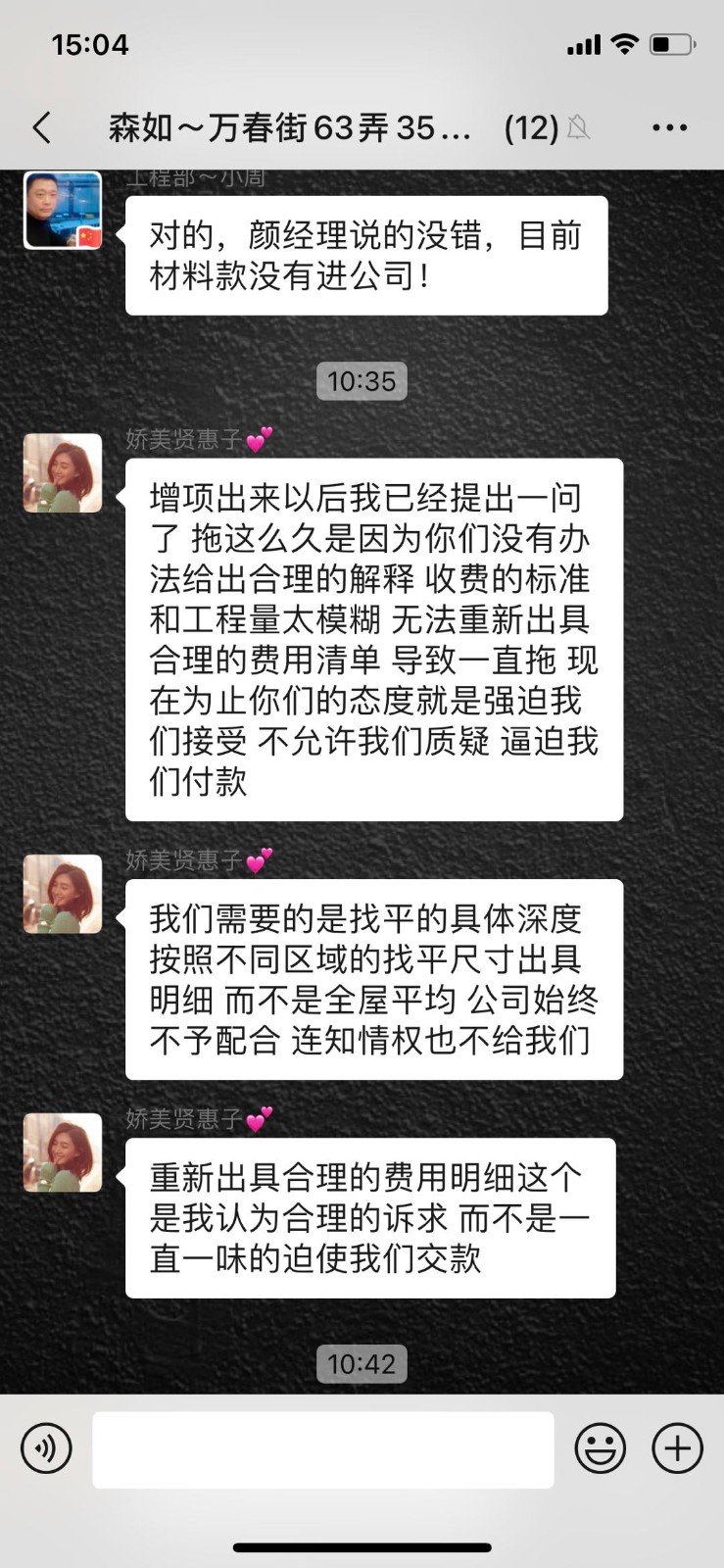Tap the message text field
The height and width of the screenshot is (1568, 724).
(323, 1449)
